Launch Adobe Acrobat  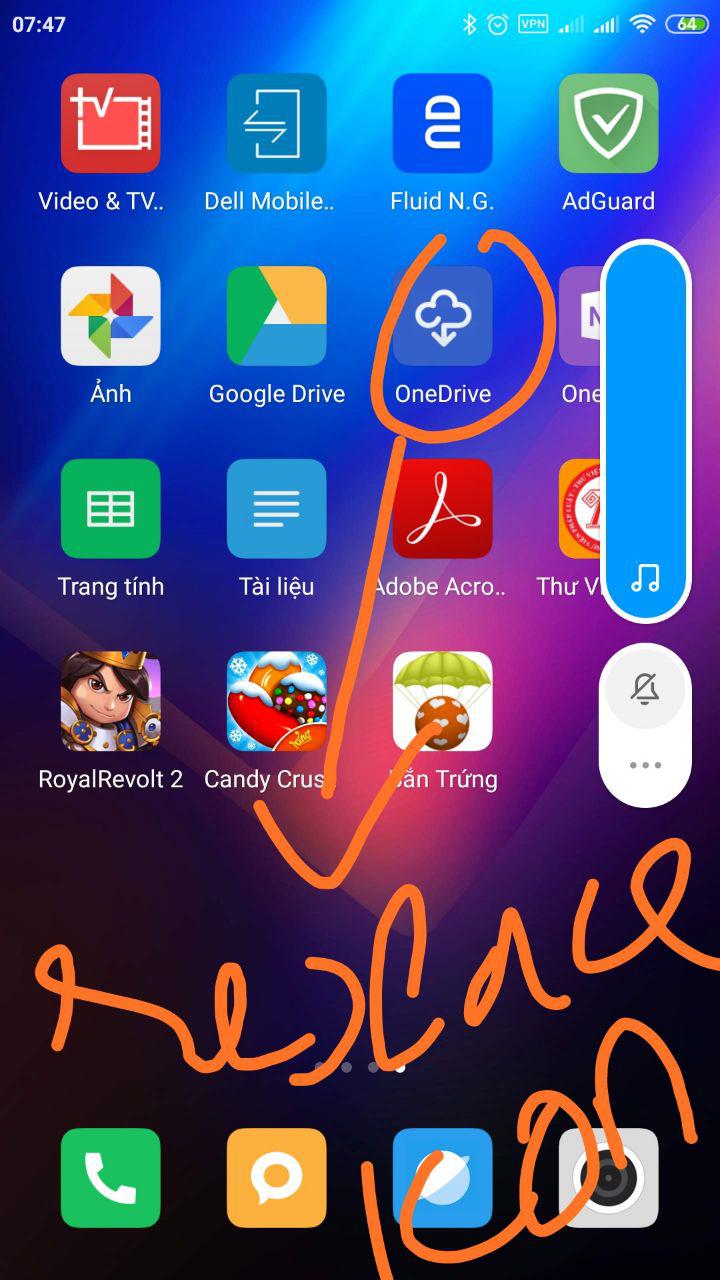(x=442, y=509)
